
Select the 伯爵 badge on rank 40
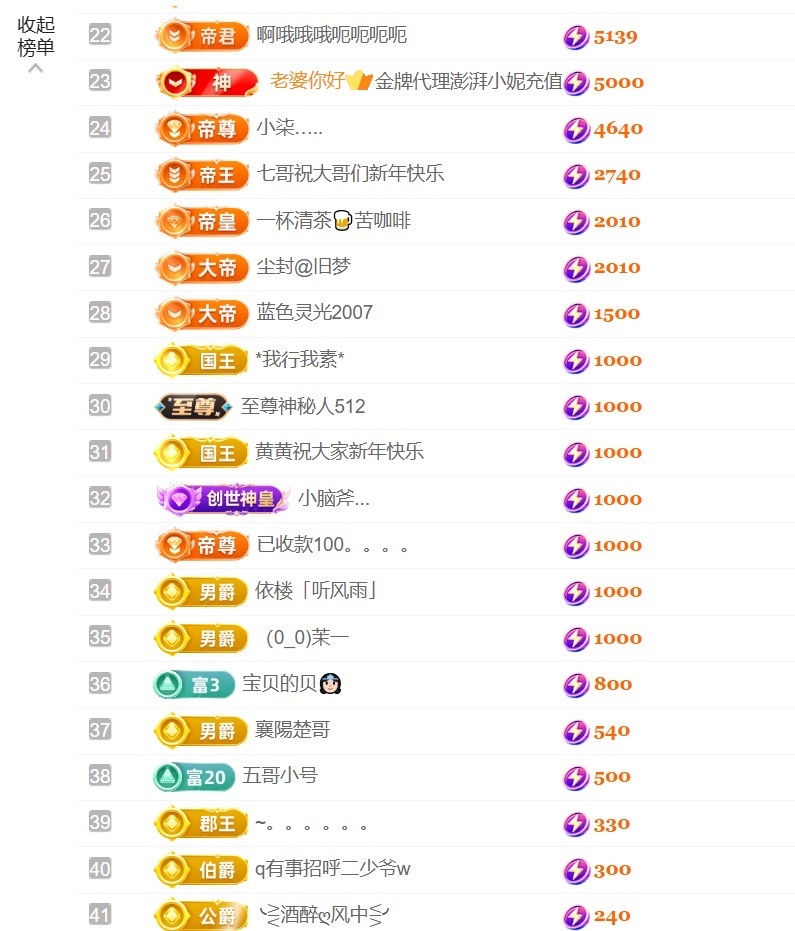point(201,870)
